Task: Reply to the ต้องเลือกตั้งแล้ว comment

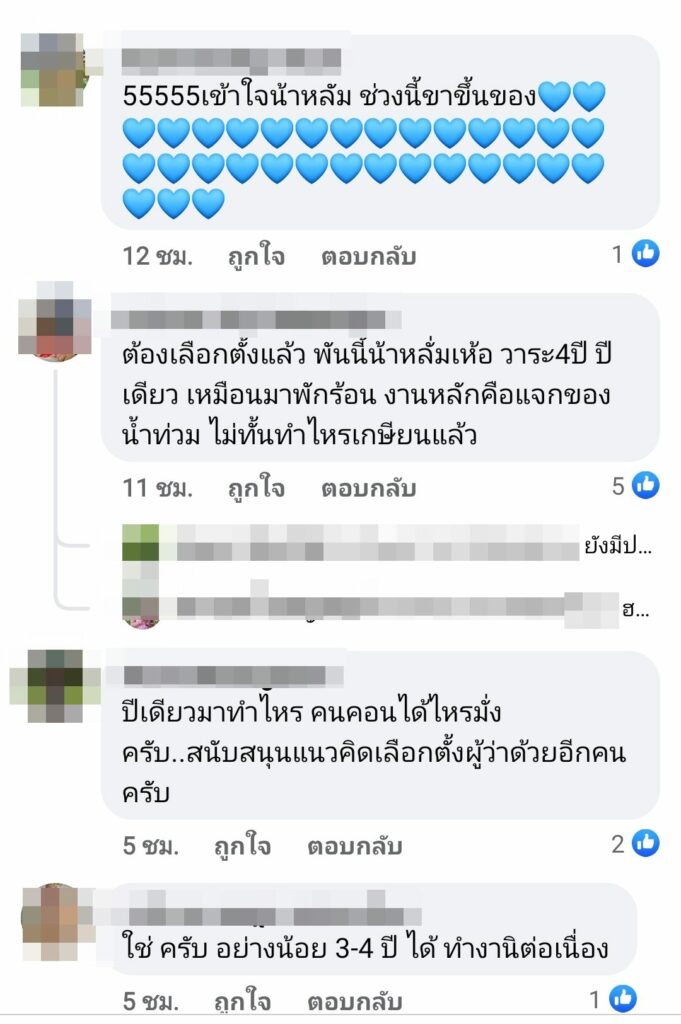Action: coord(368,488)
